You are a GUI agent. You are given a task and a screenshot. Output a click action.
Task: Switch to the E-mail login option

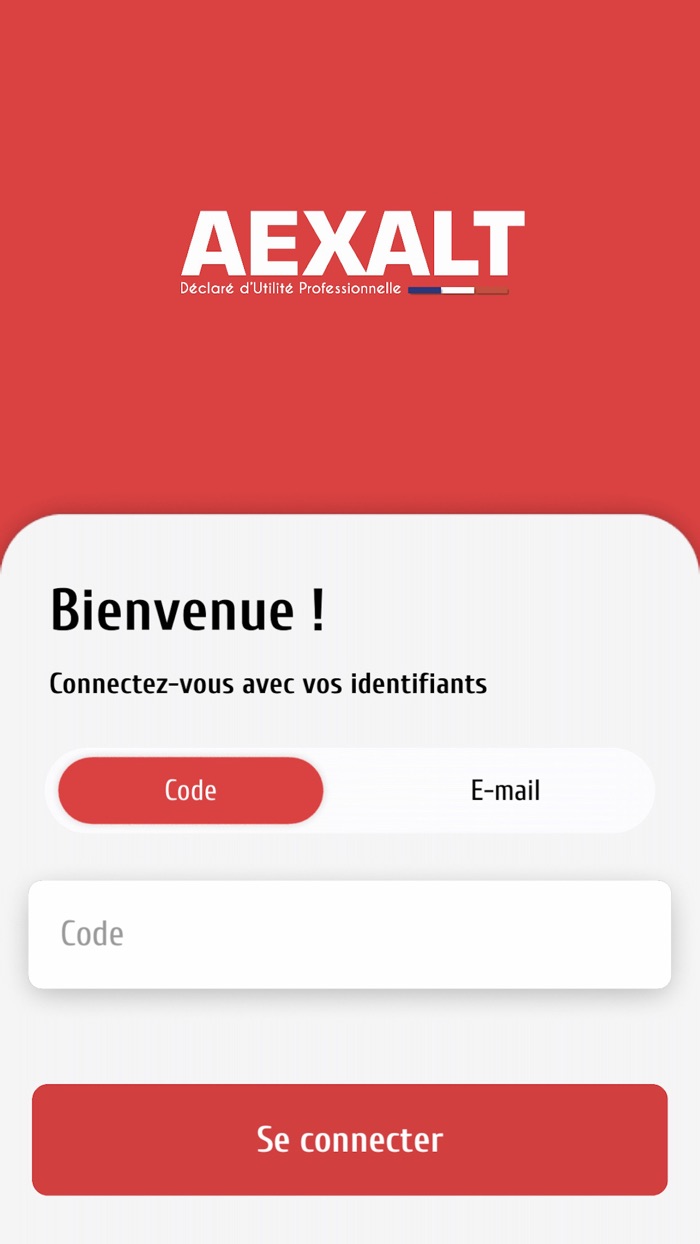[x=505, y=790]
